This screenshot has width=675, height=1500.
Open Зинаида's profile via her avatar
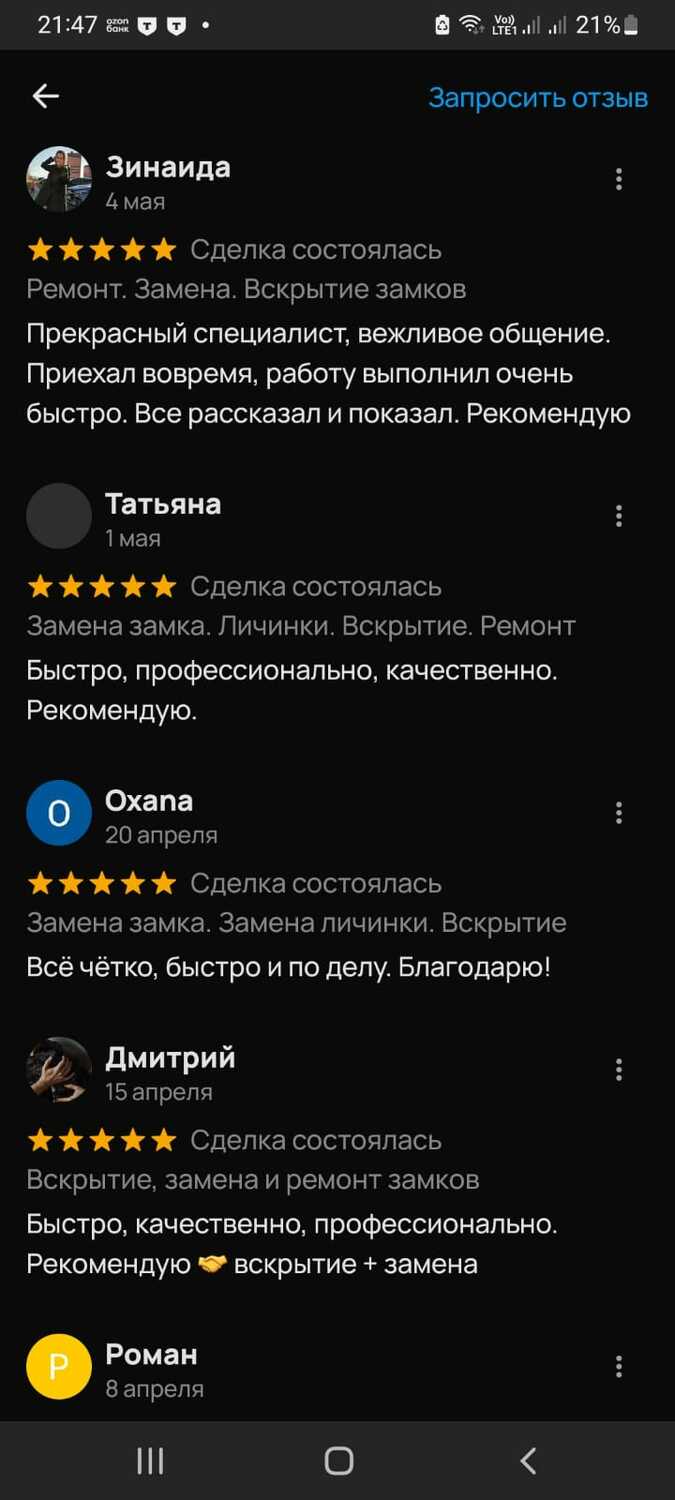[x=59, y=179]
